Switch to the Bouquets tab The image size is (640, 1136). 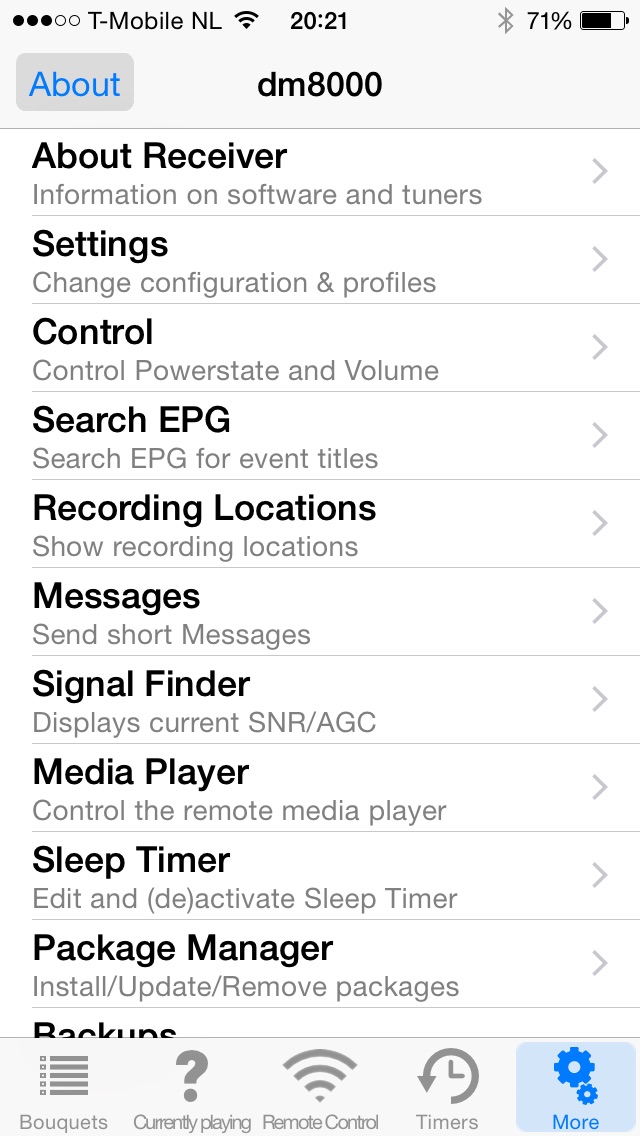coord(64,1088)
